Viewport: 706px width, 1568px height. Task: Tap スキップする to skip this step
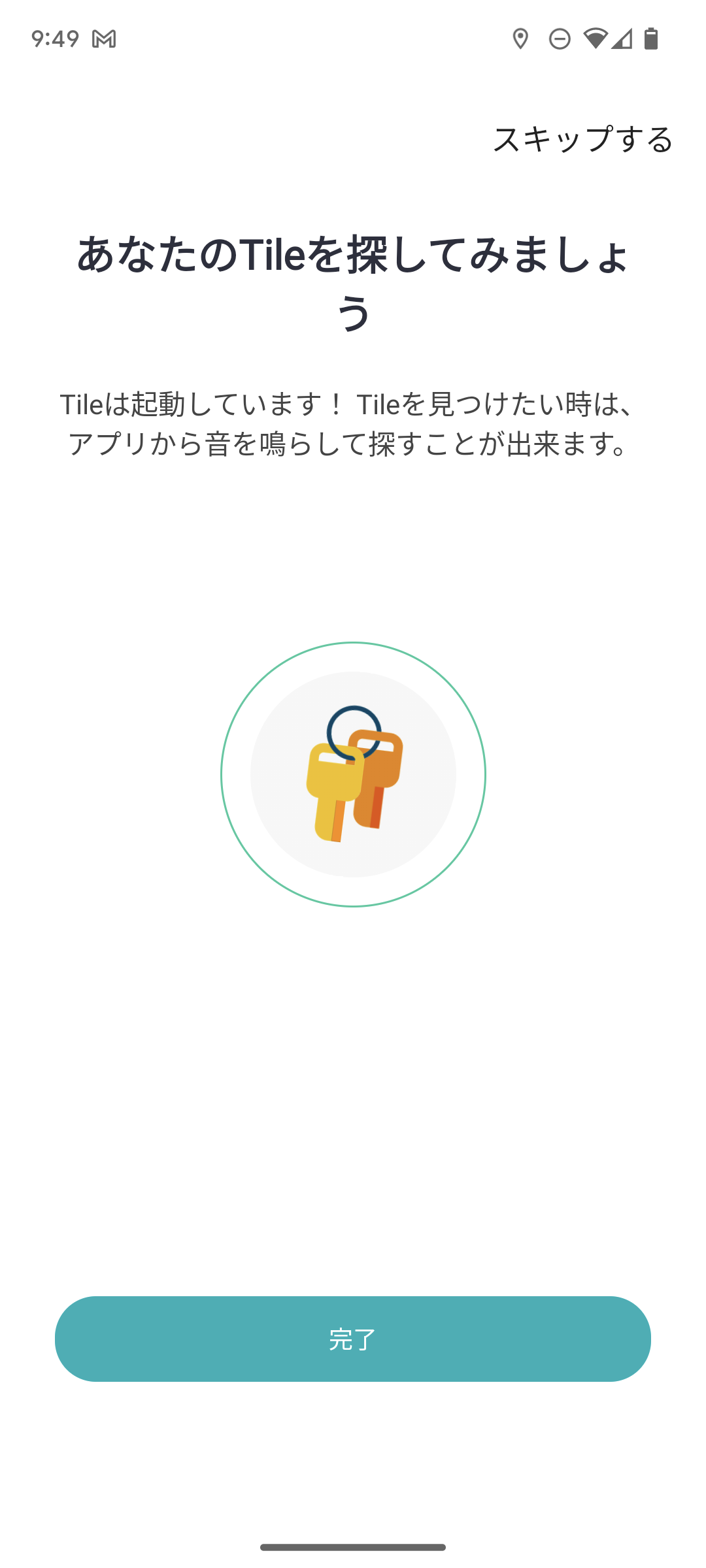tap(582, 139)
